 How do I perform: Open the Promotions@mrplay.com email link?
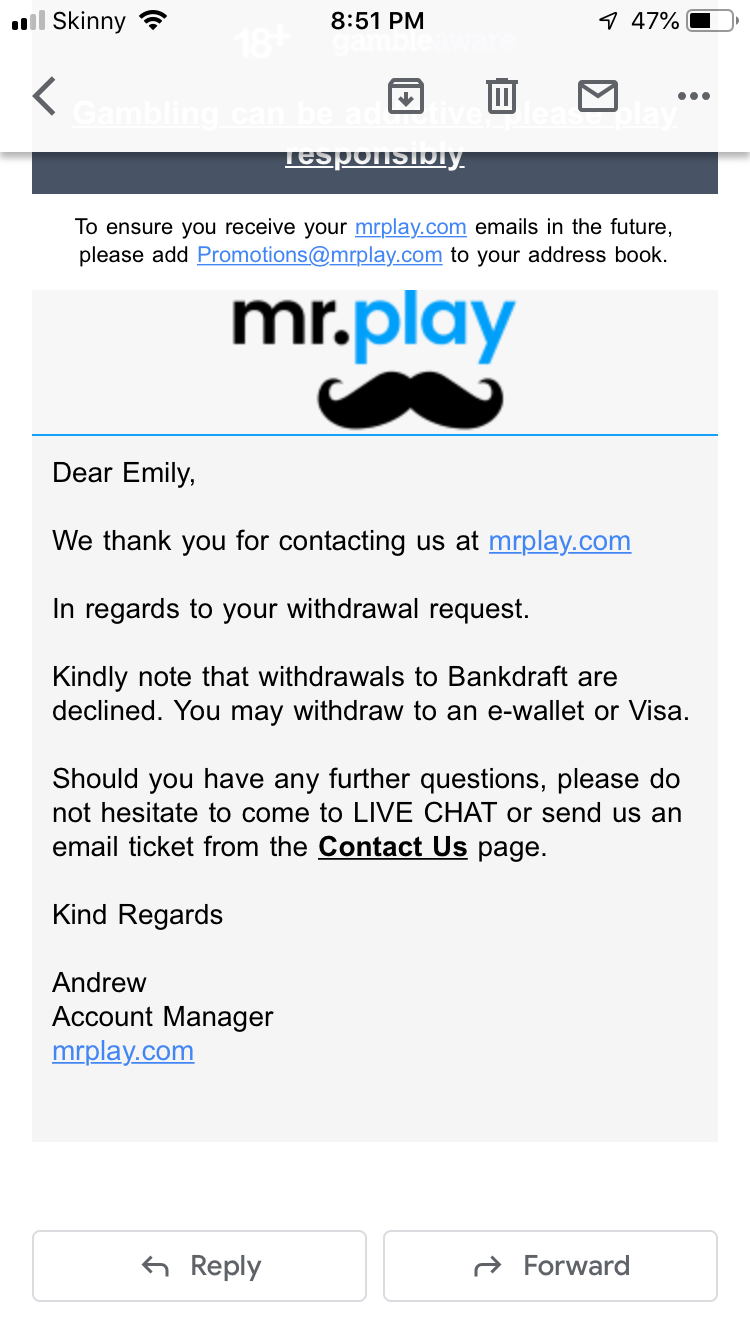(x=320, y=254)
